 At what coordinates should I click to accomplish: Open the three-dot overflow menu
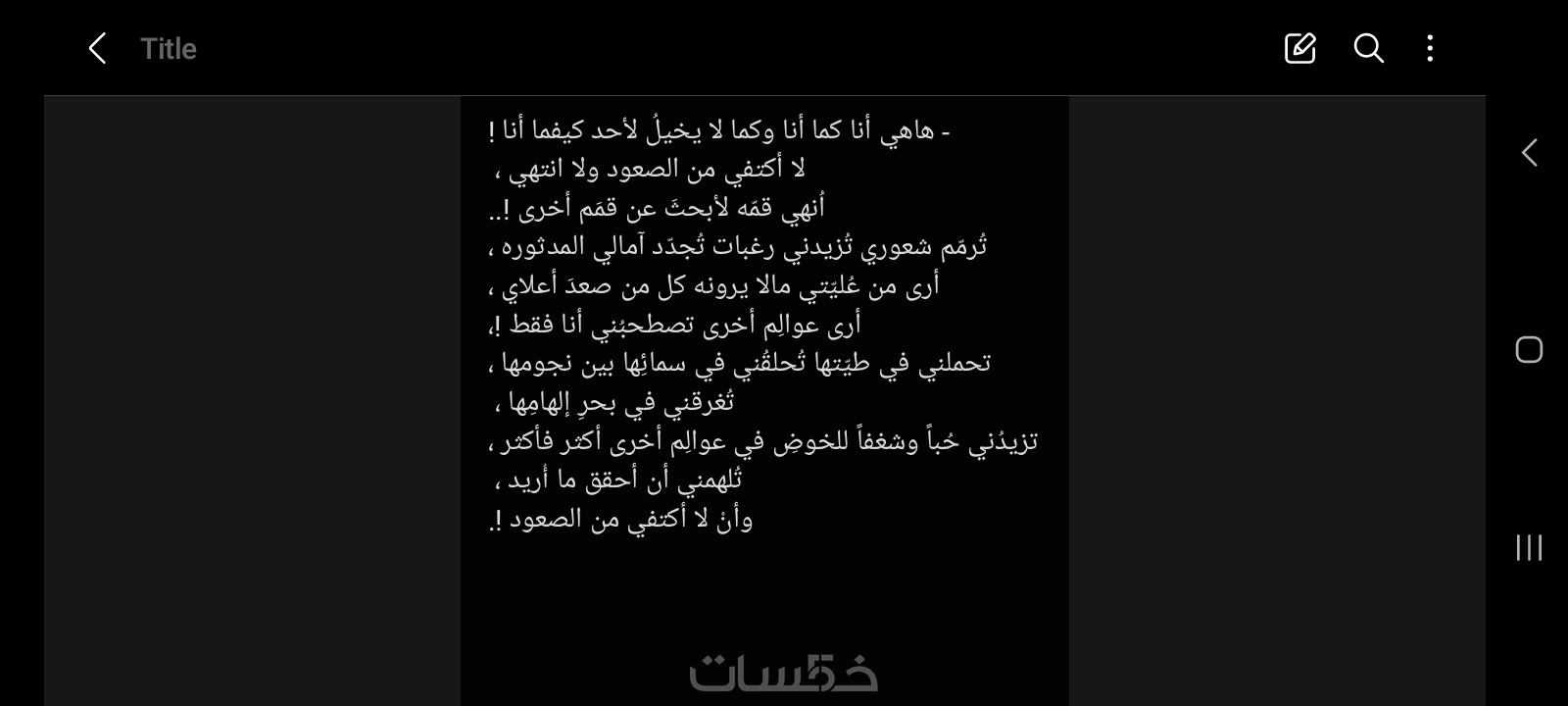coord(1430,48)
